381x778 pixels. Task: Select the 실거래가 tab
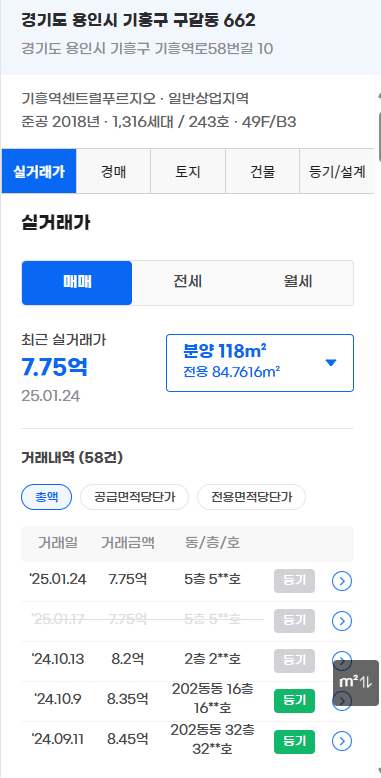(39, 171)
